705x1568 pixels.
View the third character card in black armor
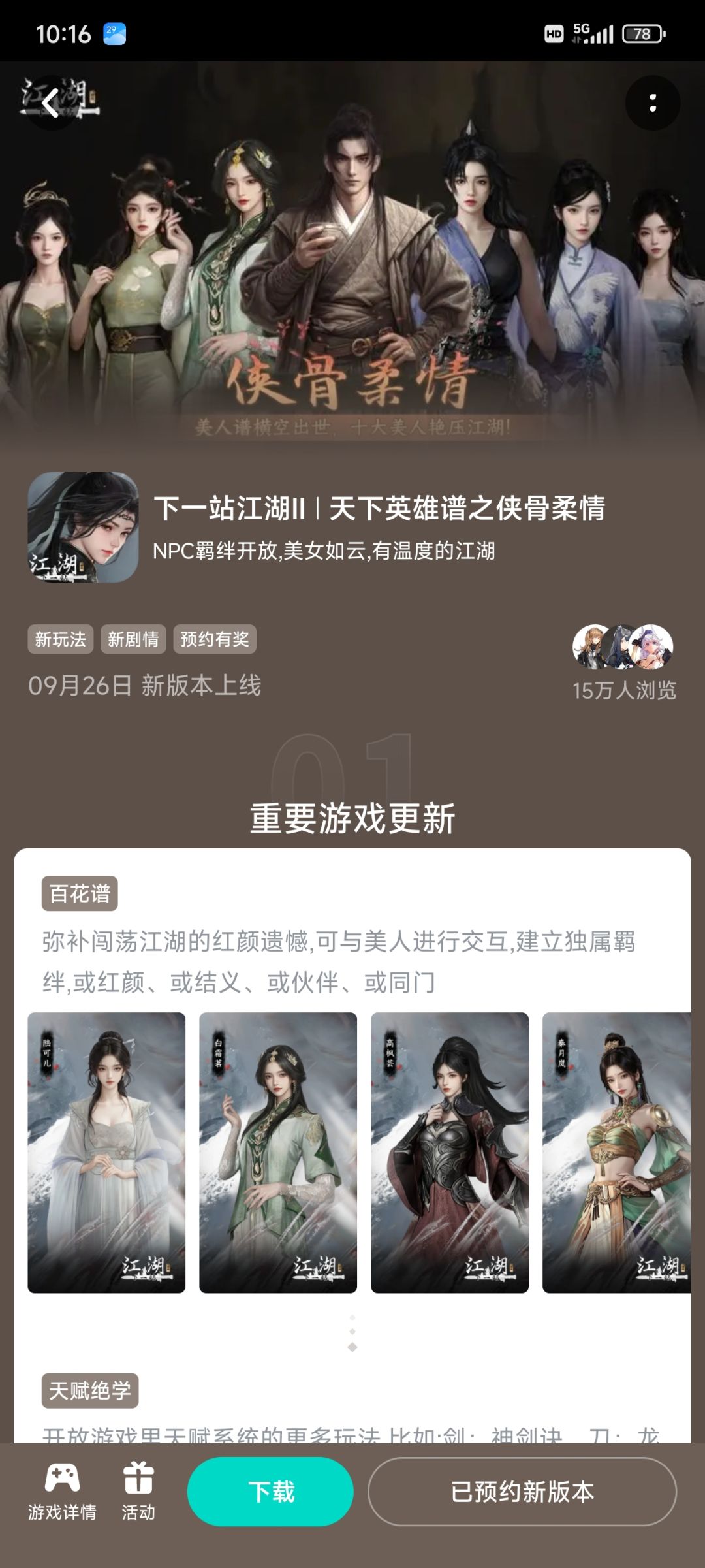tap(450, 1153)
